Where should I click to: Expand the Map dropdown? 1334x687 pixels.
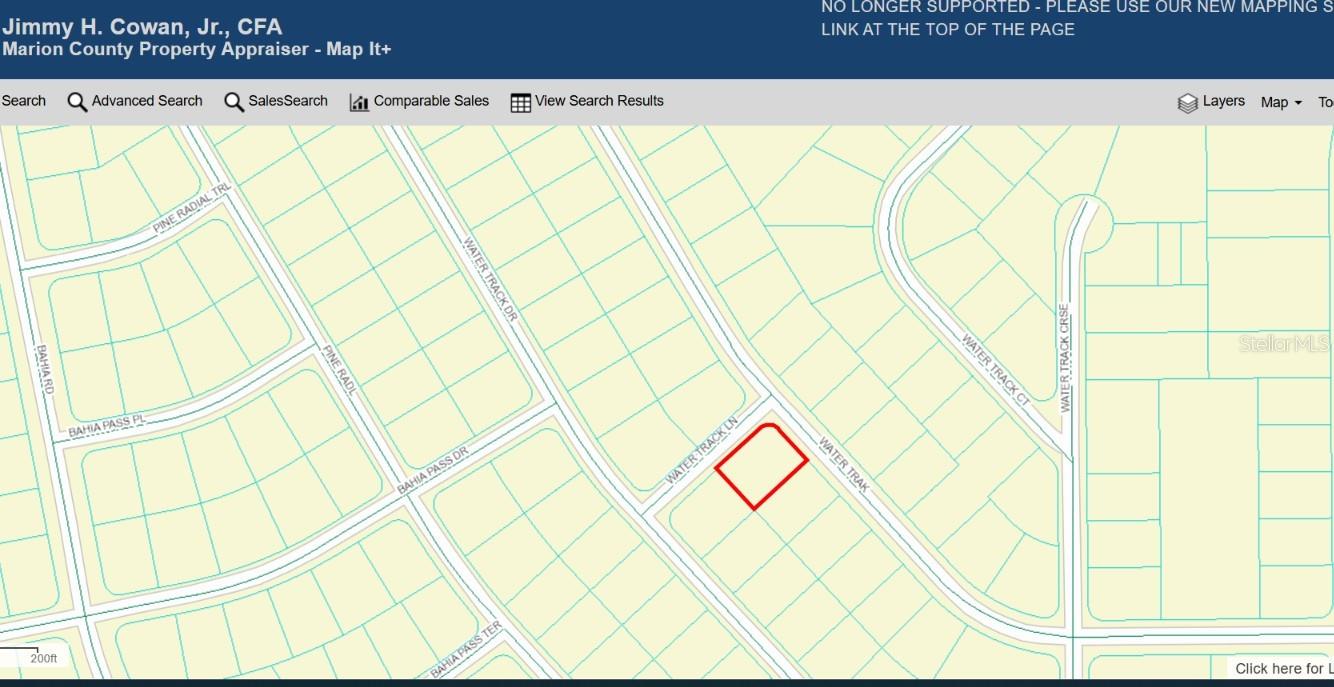pos(1281,102)
